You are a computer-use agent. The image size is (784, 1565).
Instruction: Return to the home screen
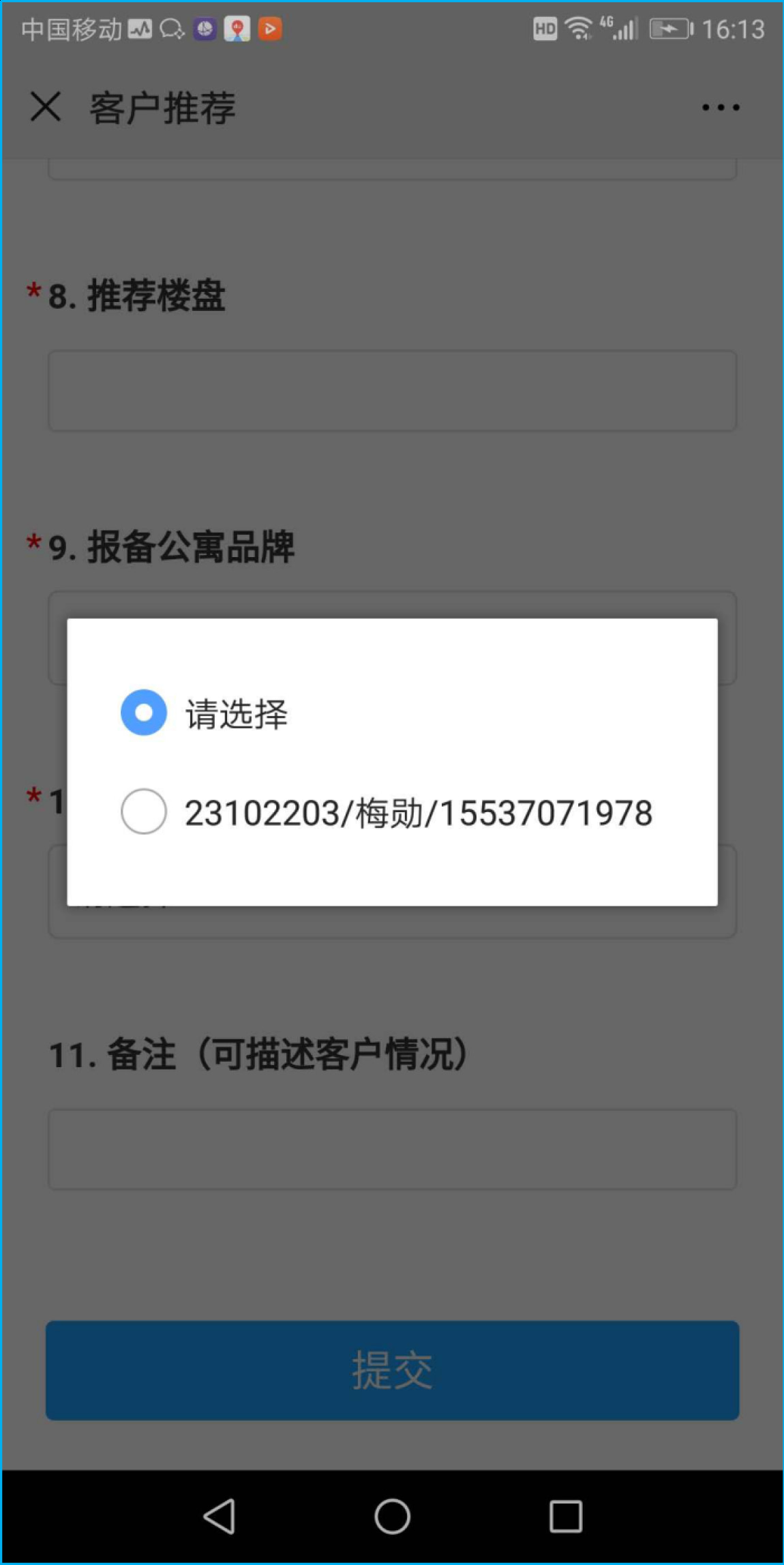392,1516
